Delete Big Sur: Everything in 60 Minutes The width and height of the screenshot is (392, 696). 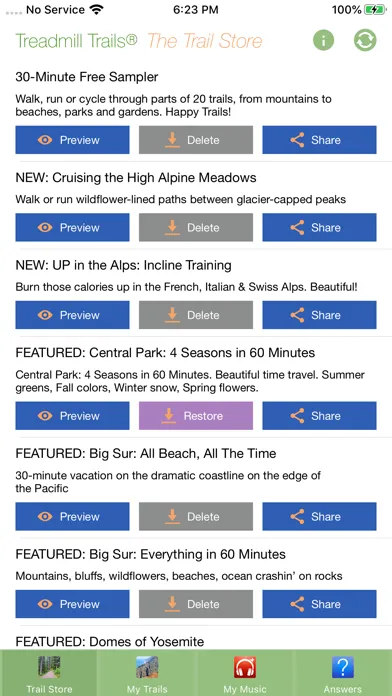[196, 604]
